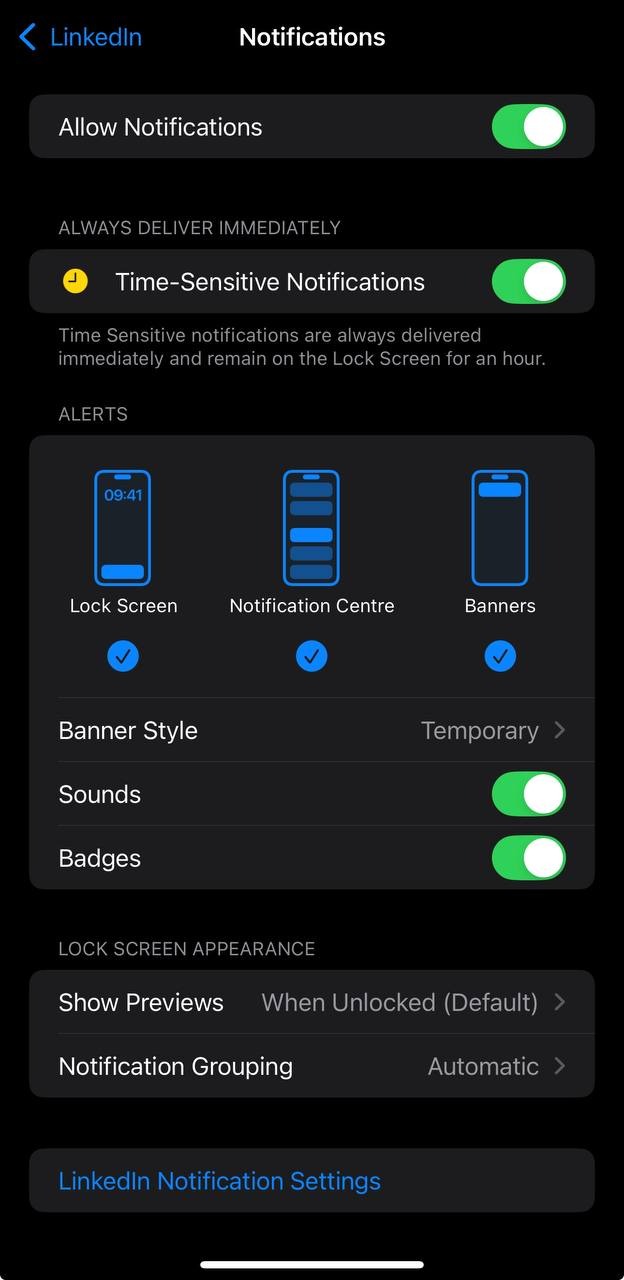Screen dimensions: 624x1280
Task: Go back to LinkedIn settings
Action: coord(80,38)
